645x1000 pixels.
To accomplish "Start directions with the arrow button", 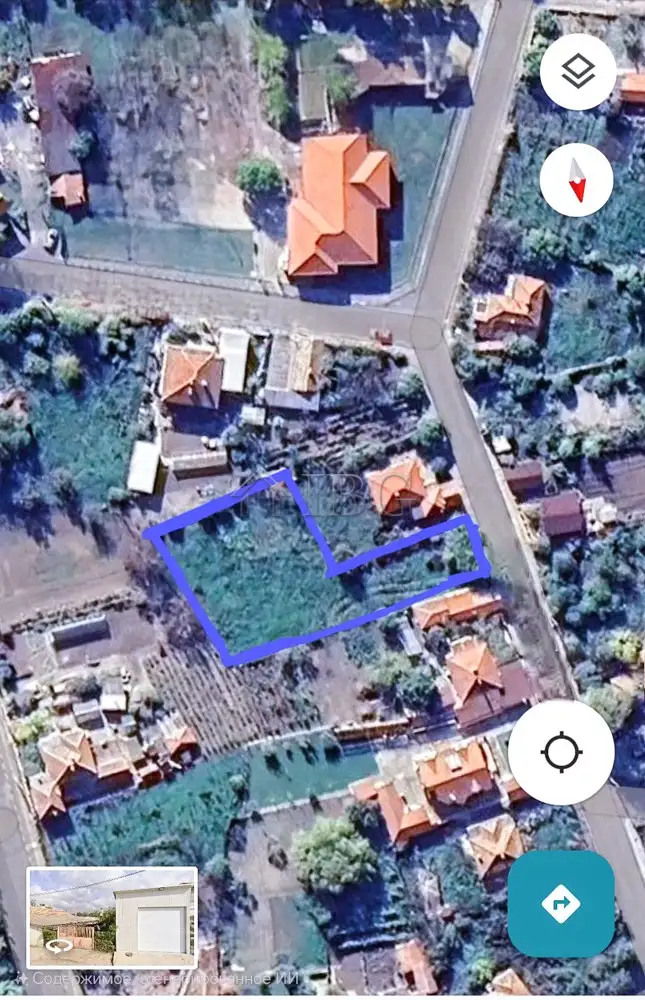I will pyautogui.click(x=561, y=904).
